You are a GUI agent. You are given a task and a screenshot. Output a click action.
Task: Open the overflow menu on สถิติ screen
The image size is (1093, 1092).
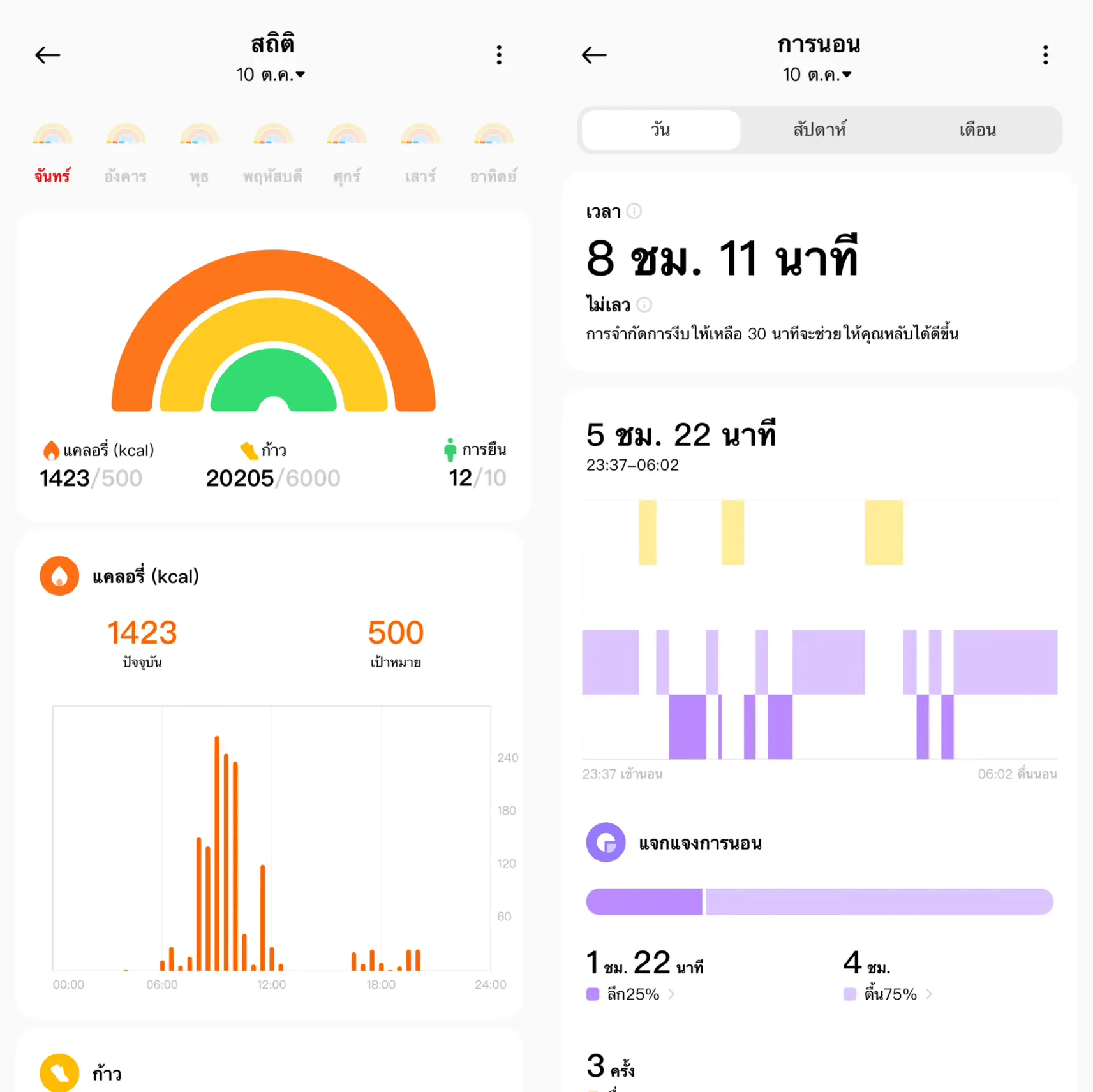point(499,55)
